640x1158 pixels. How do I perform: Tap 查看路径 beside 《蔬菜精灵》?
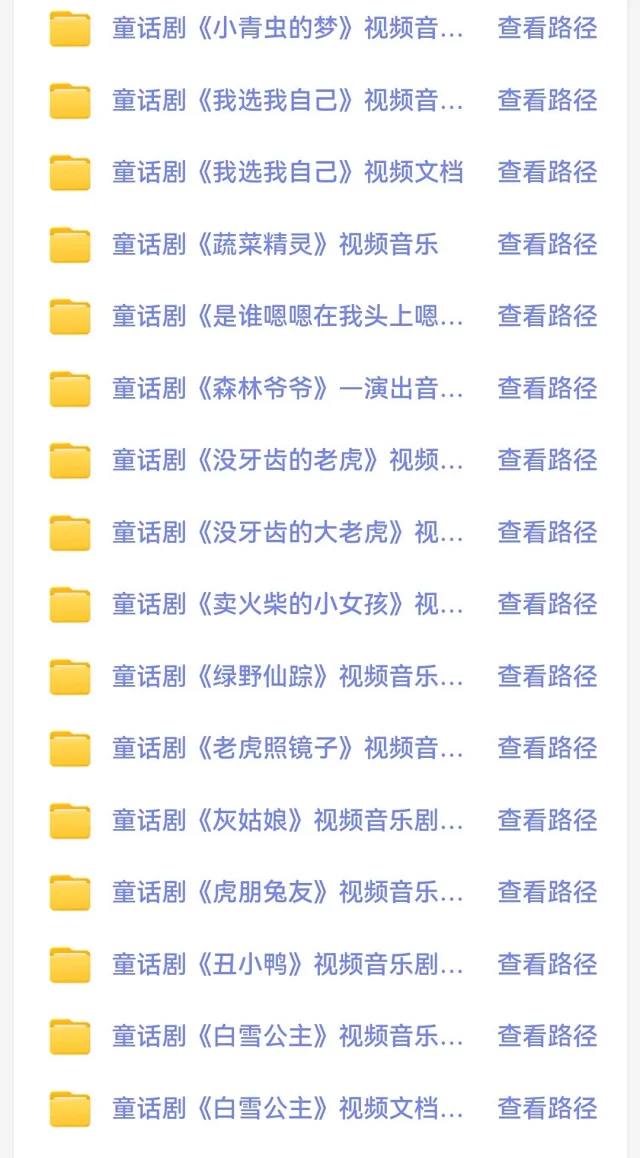(x=547, y=244)
